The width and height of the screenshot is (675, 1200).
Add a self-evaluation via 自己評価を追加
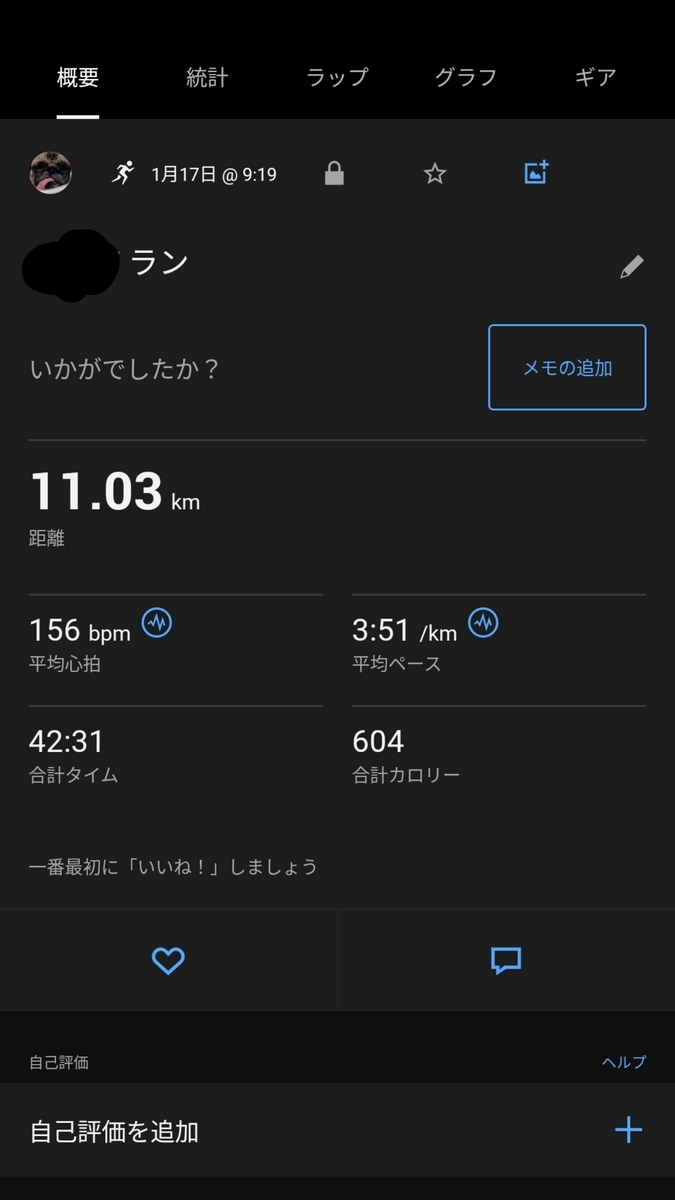(337, 1131)
